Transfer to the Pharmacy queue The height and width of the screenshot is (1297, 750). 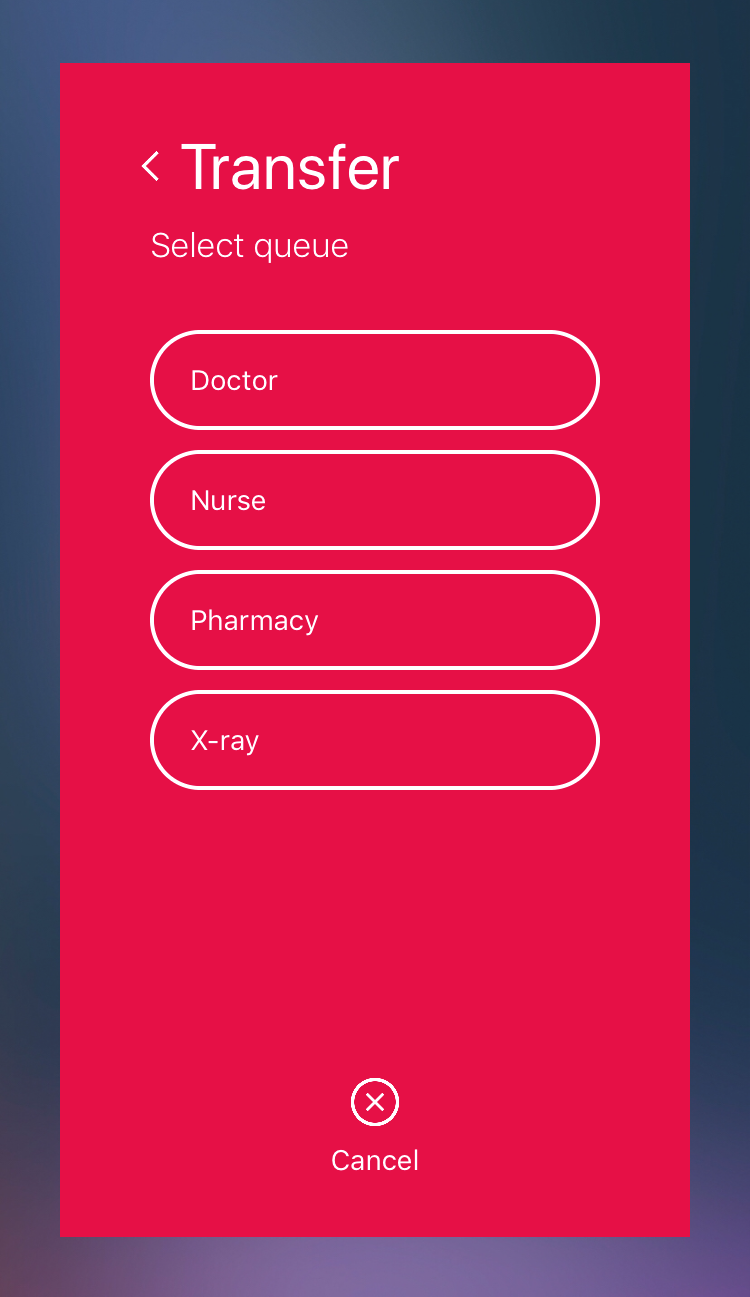point(375,620)
